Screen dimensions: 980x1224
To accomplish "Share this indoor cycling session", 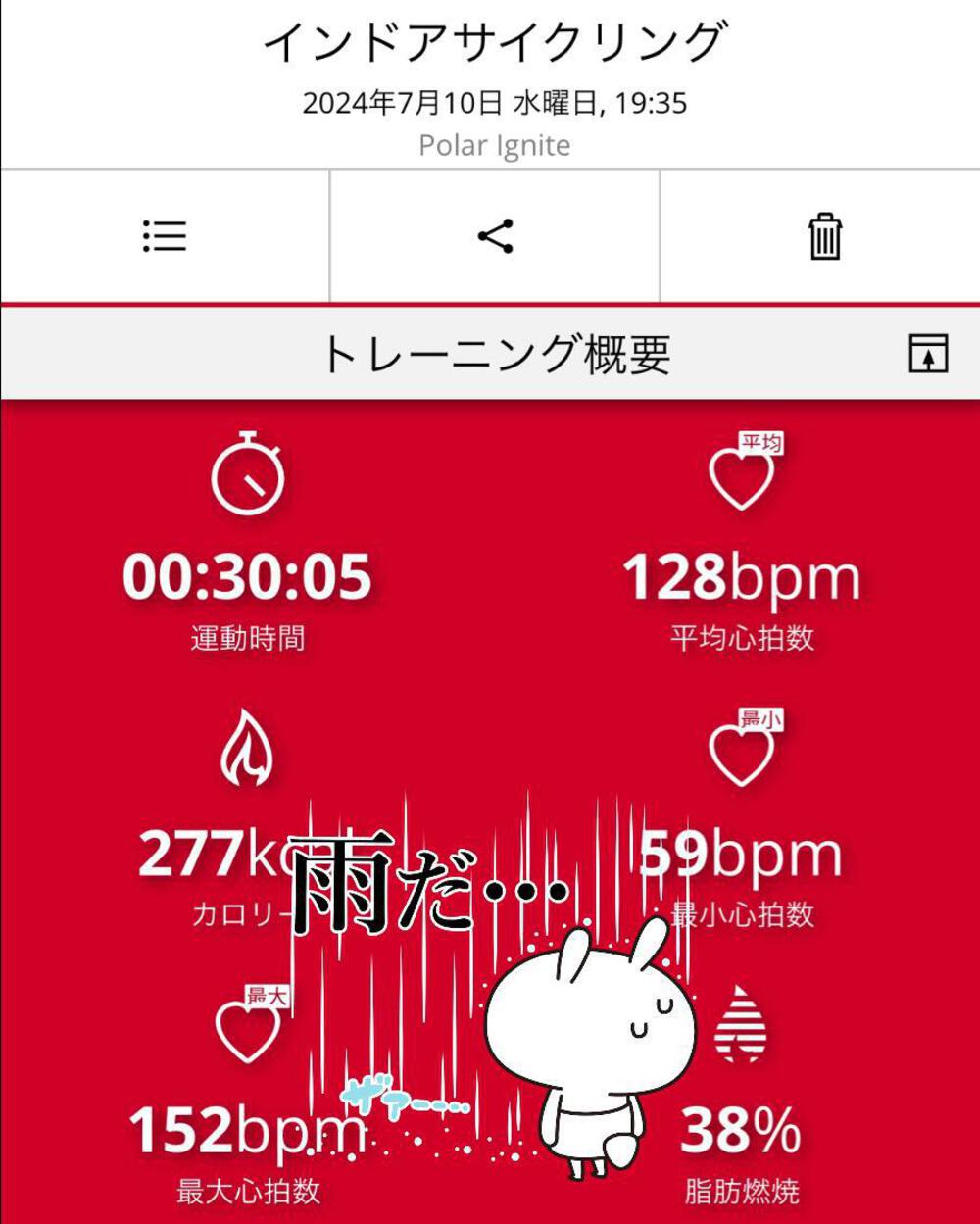I will (495, 236).
